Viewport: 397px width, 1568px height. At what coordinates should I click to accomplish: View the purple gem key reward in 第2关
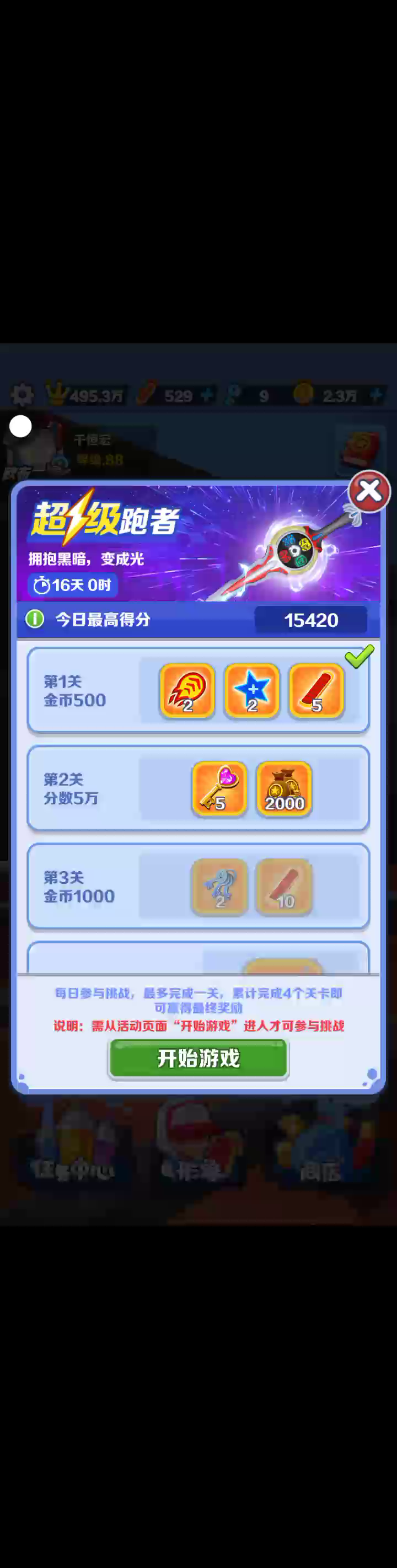[x=219, y=789]
